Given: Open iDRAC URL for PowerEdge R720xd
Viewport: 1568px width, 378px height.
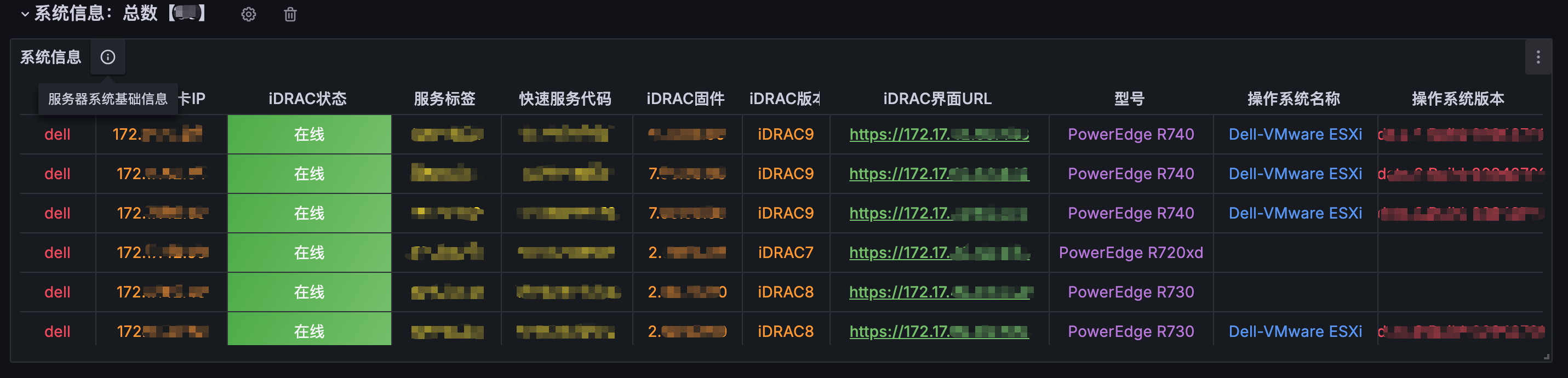Looking at the screenshot, I should pyautogui.click(x=938, y=253).
